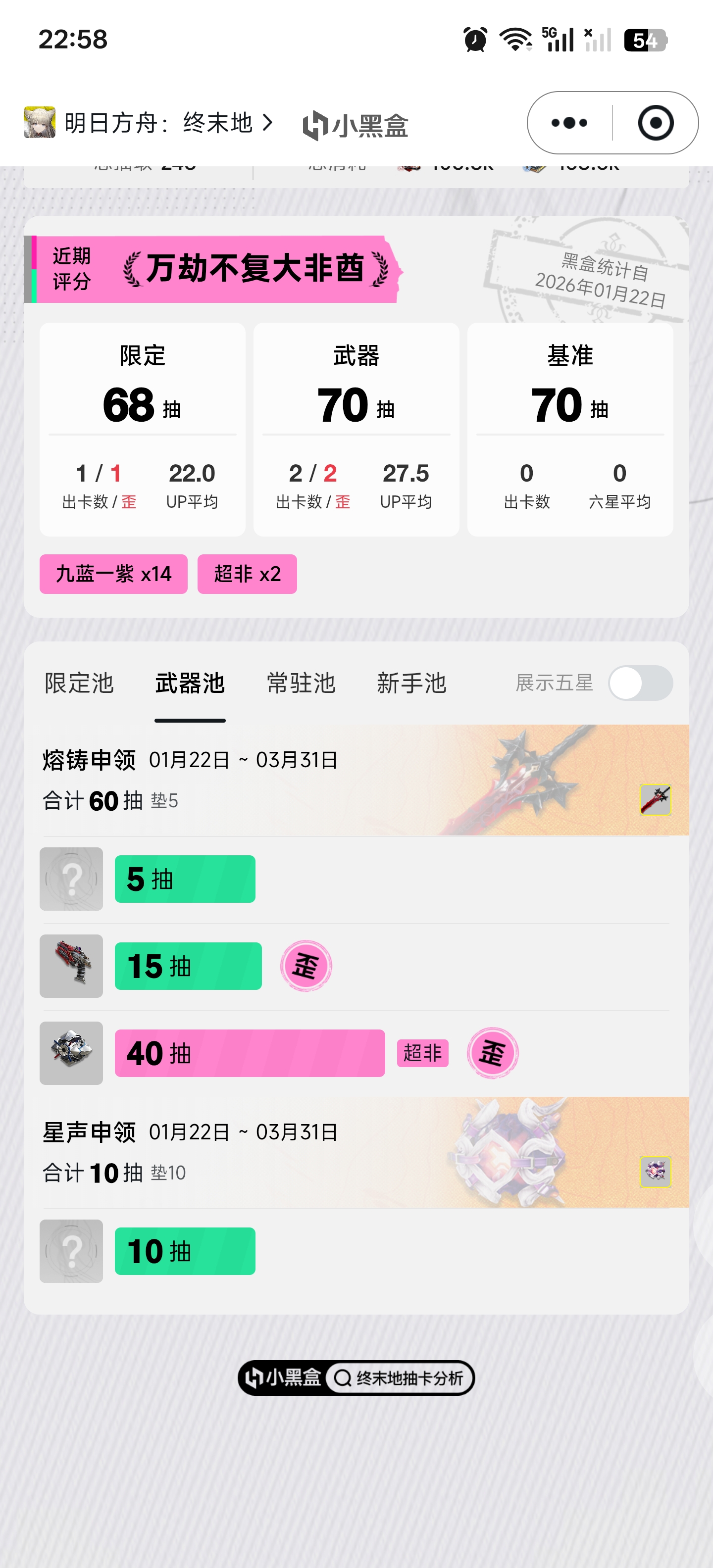The image size is (713, 1568).
Task: Open the mini program overflow menu
Action: pyautogui.click(x=569, y=123)
